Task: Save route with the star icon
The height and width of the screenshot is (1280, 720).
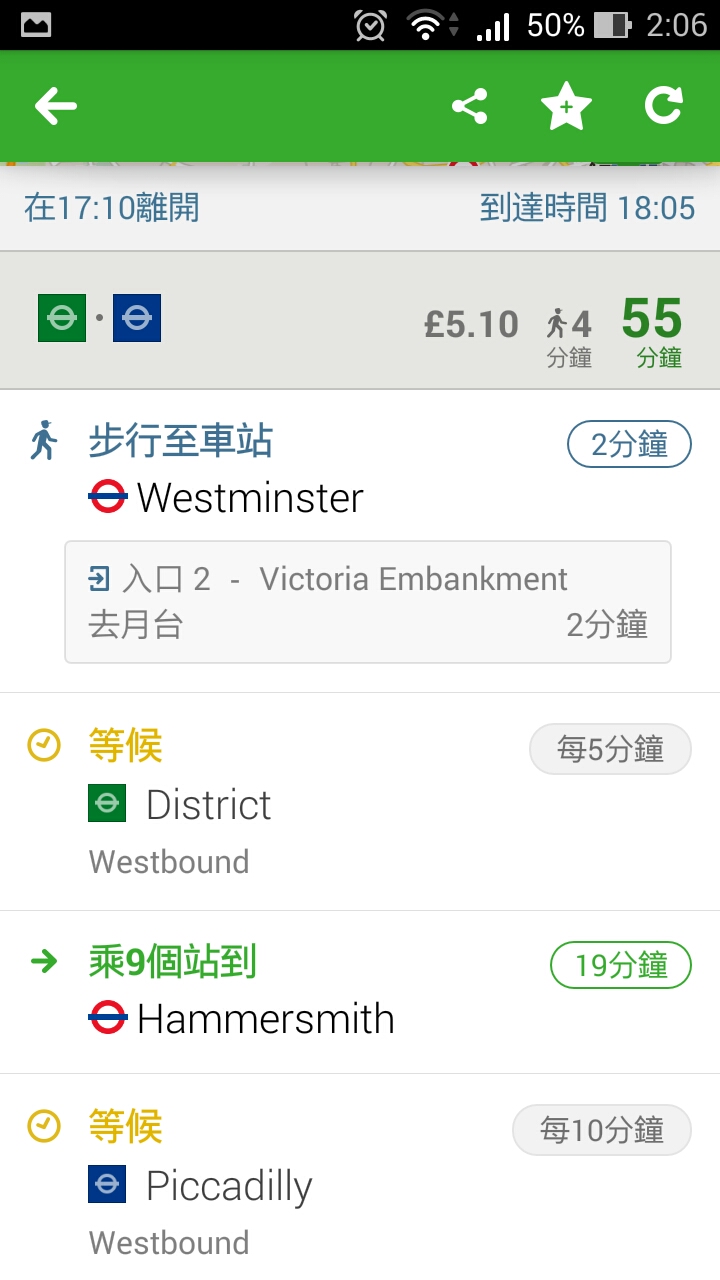Action: click(566, 106)
